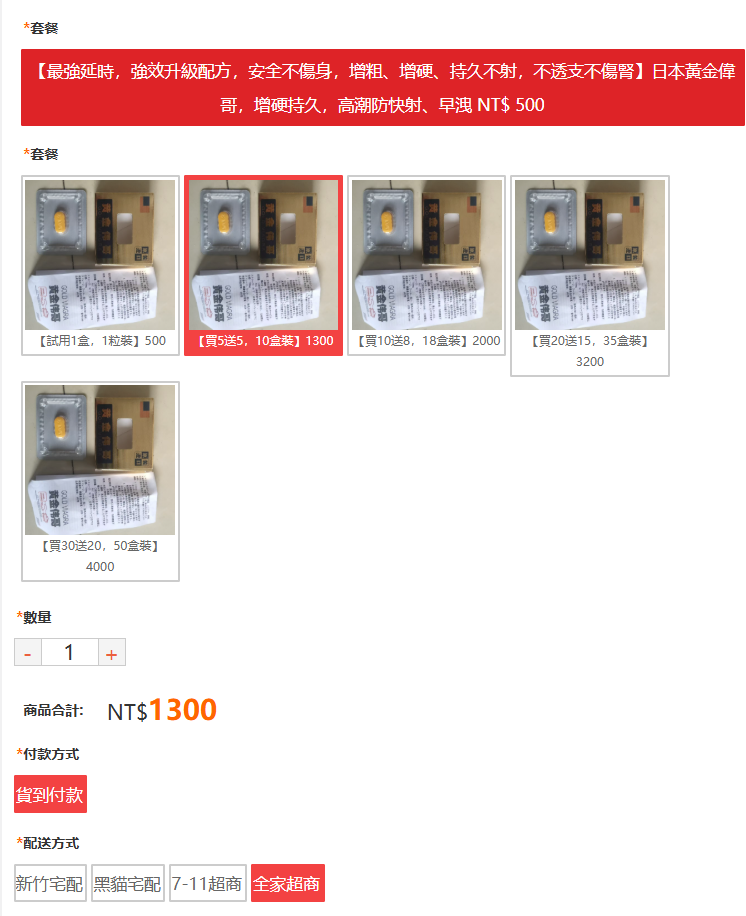Decrease quantity with the minus button
Image resolution: width=746 pixels, height=916 pixels.
[27, 654]
